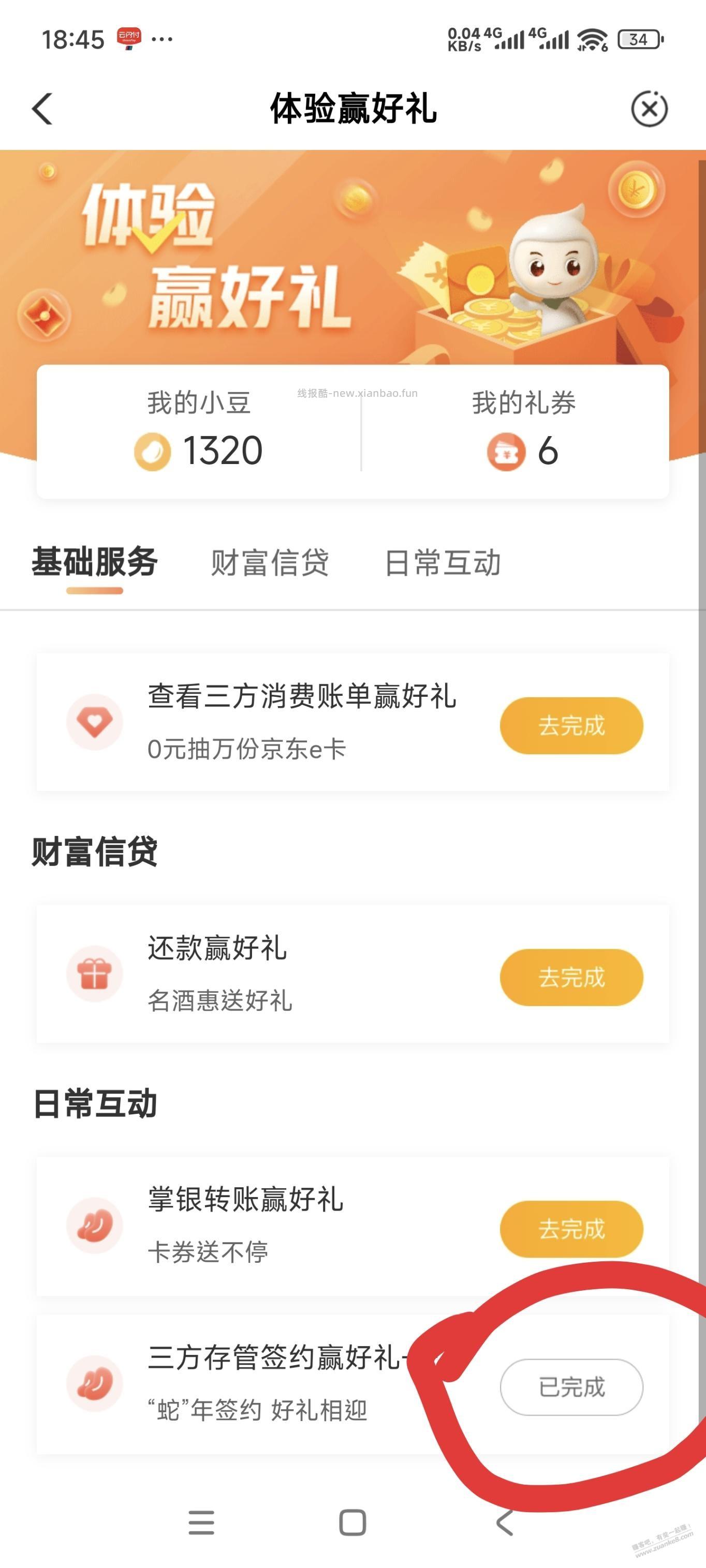Tap the back arrow to leave activity page
This screenshot has width=706, height=1568.
click(40, 108)
